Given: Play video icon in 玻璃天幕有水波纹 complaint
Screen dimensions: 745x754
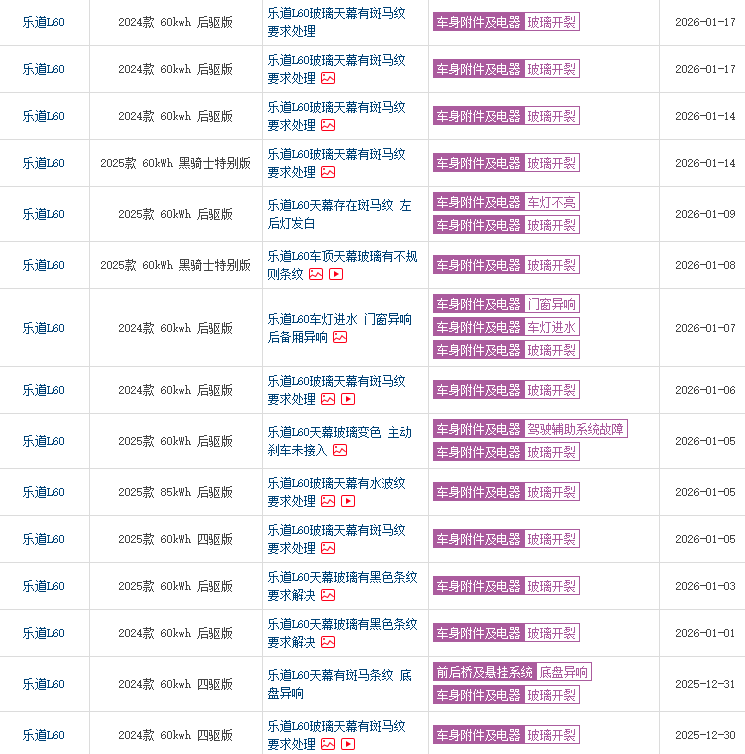Looking at the screenshot, I should [346, 500].
